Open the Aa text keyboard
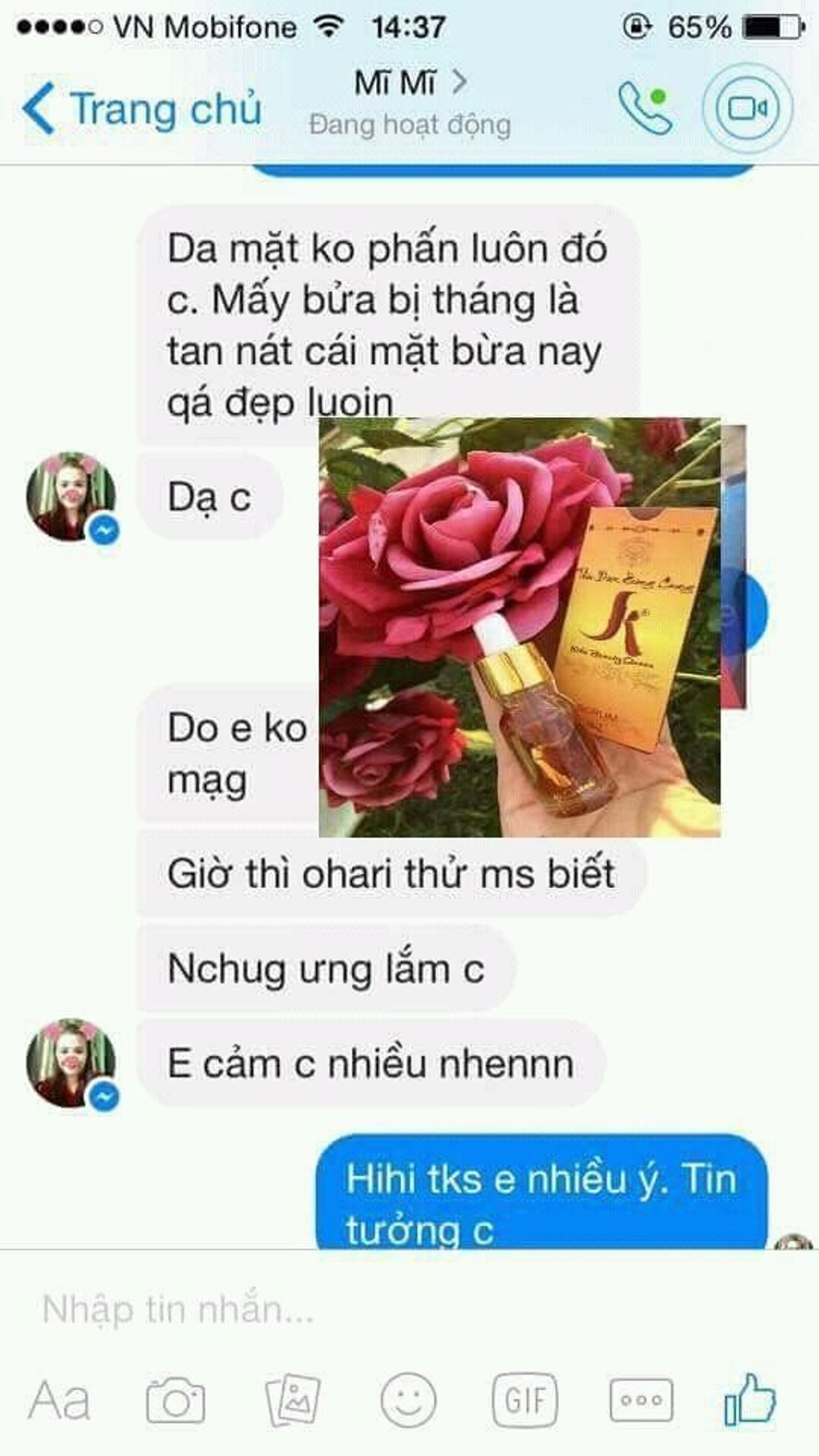 pyautogui.click(x=59, y=1399)
